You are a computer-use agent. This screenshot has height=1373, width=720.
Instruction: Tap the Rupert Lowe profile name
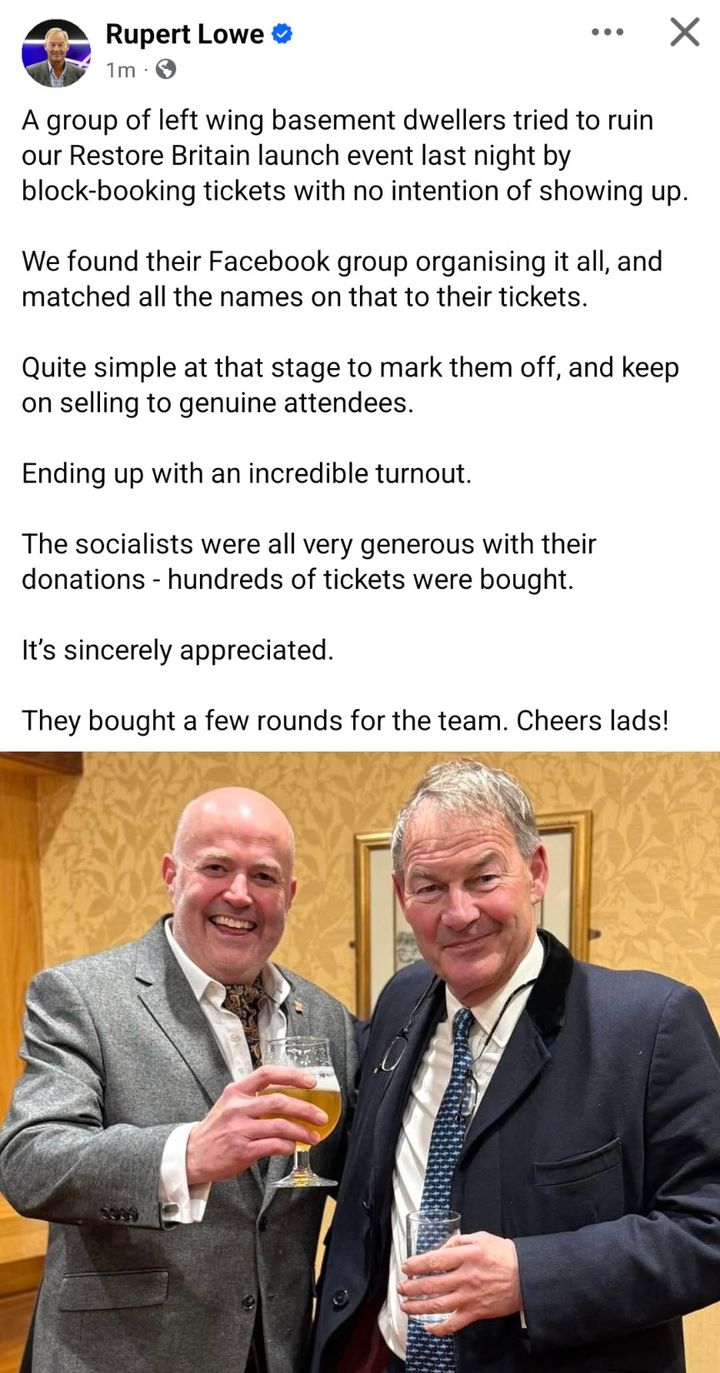pos(184,34)
